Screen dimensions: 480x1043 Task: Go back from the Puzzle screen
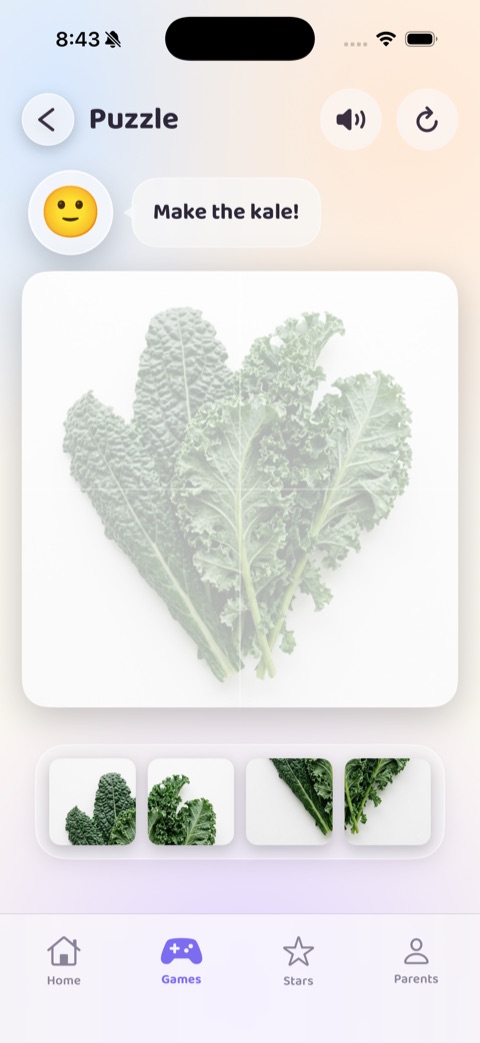click(48, 120)
